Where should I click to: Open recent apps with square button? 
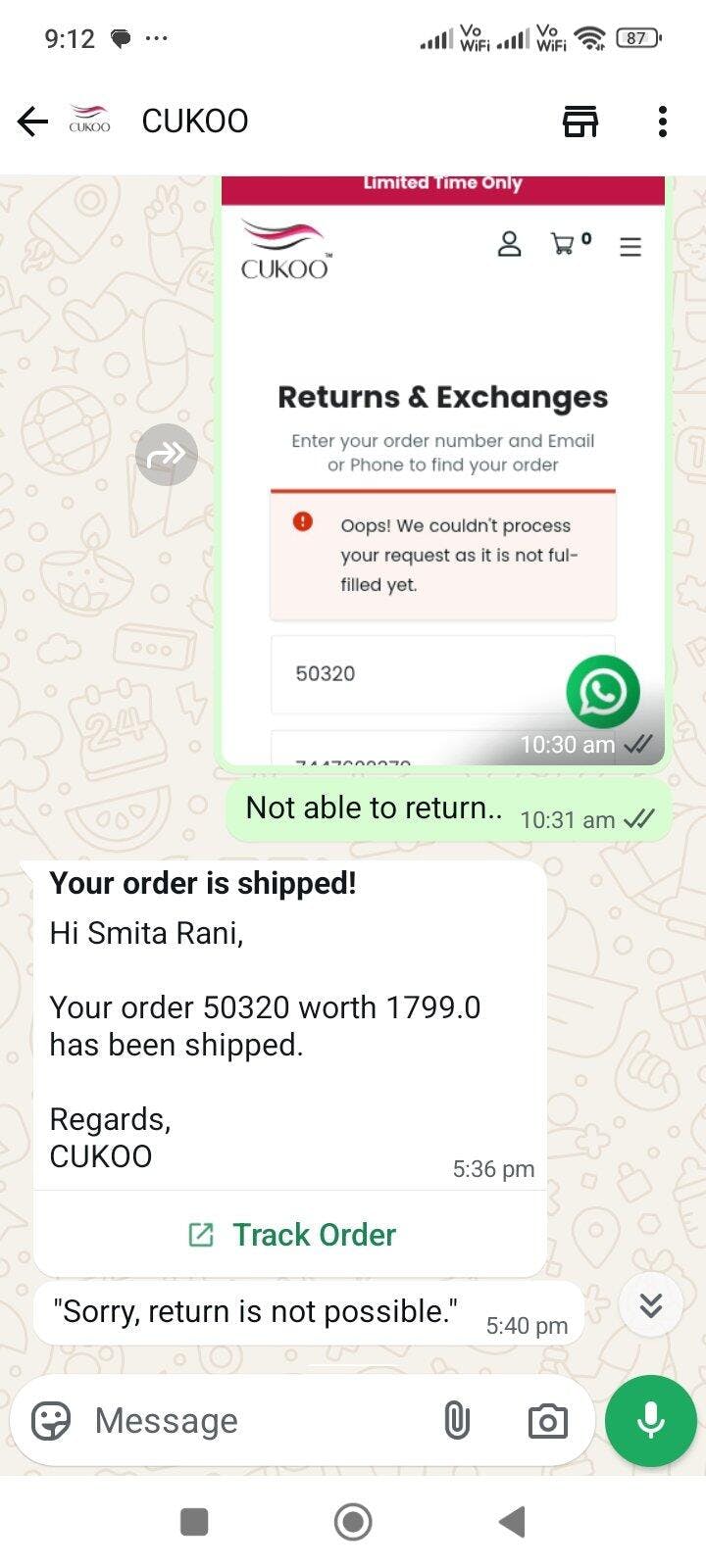click(194, 1522)
